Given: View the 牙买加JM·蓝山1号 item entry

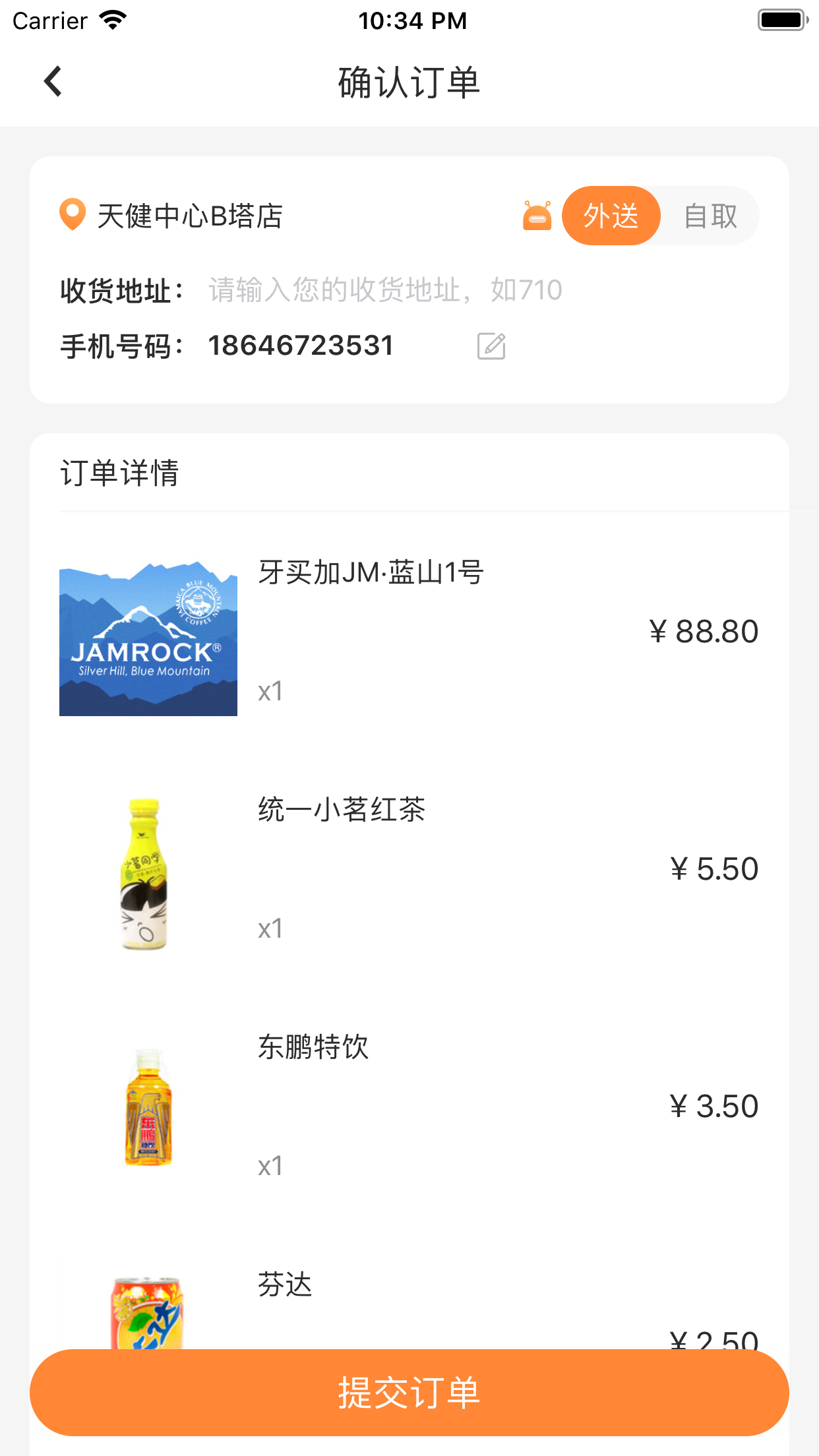Looking at the screenshot, I should click(371, 572).
